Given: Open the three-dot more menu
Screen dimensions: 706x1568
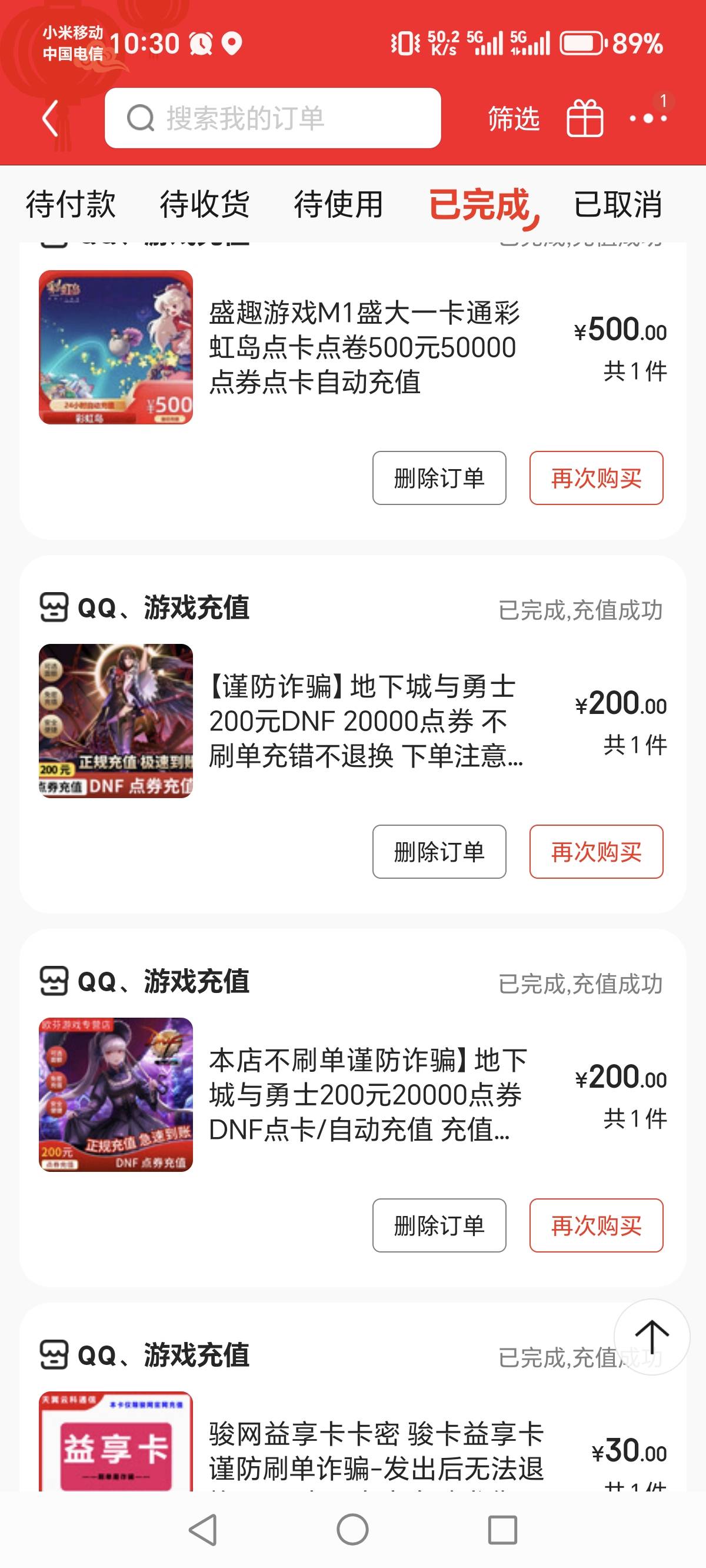Looking at the screenshot, I should [648, 118].
